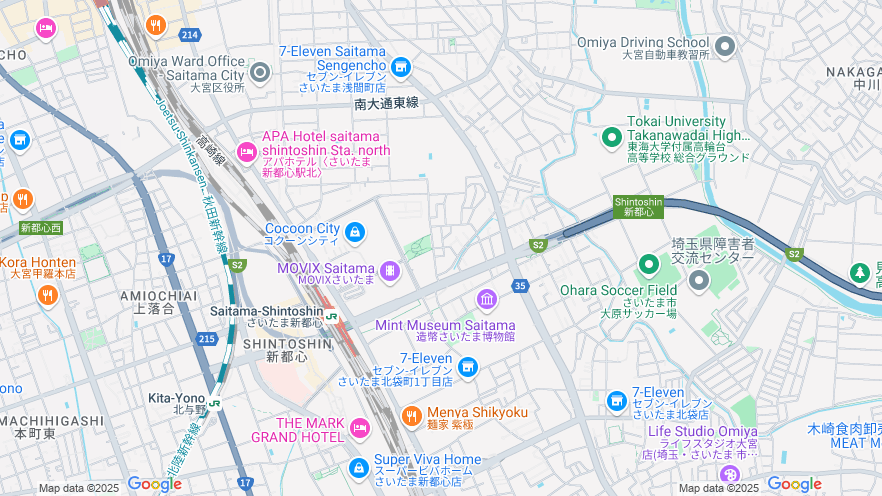882x496 pixels.
Task: Open the Cocoon City shopping marker
Action: (354, 233)
